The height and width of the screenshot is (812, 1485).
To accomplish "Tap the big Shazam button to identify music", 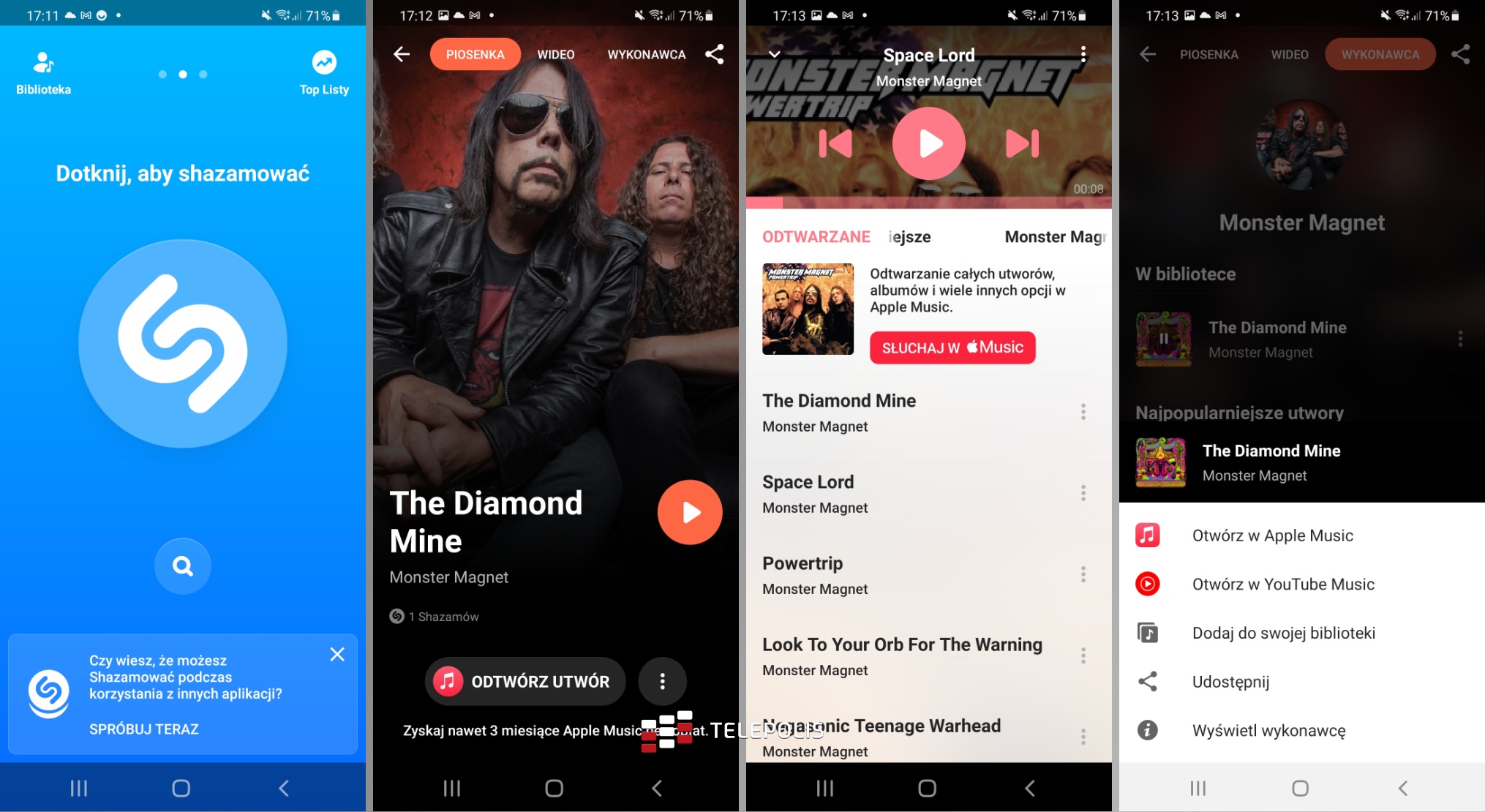I will 183,344.
